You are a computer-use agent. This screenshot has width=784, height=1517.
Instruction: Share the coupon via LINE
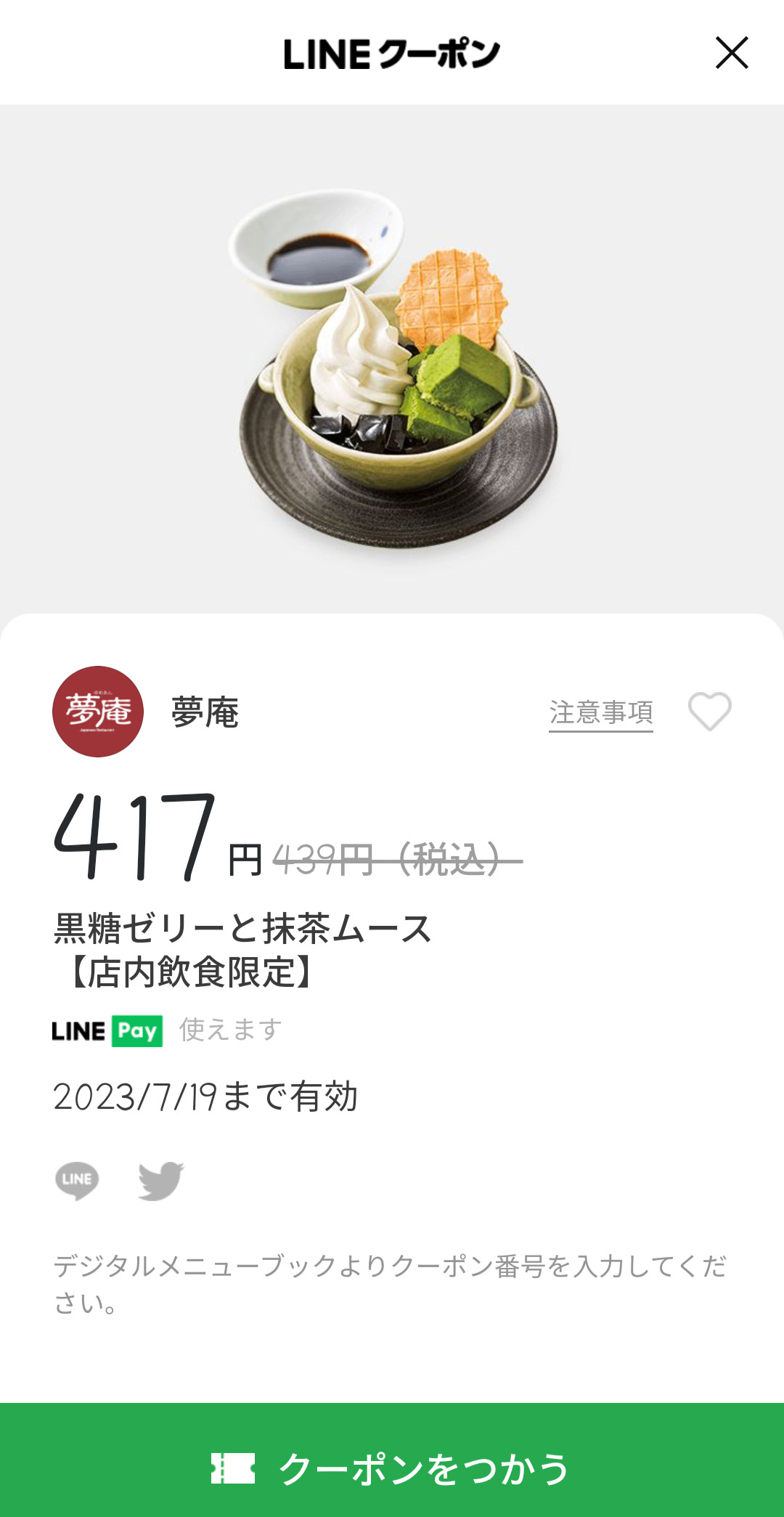(x=77, y=1180)
